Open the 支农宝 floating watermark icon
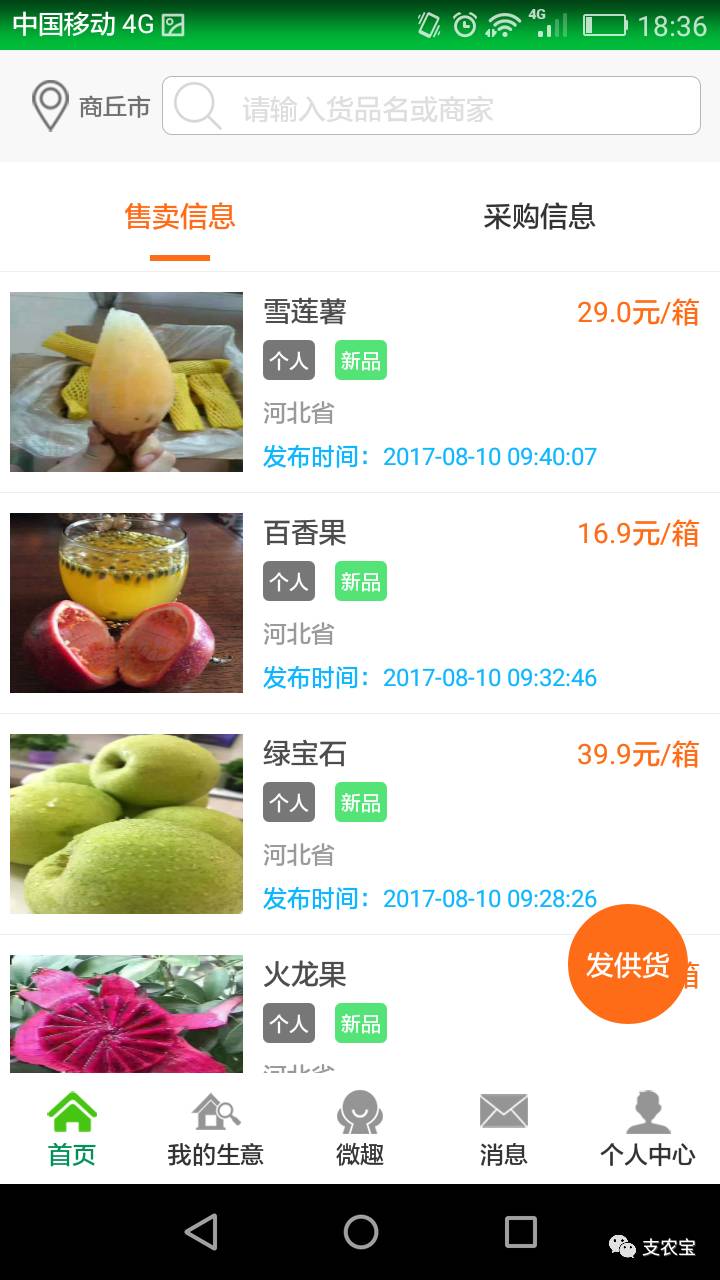The width and height of the screenshot is (720, 1280). pos(622,1247)
